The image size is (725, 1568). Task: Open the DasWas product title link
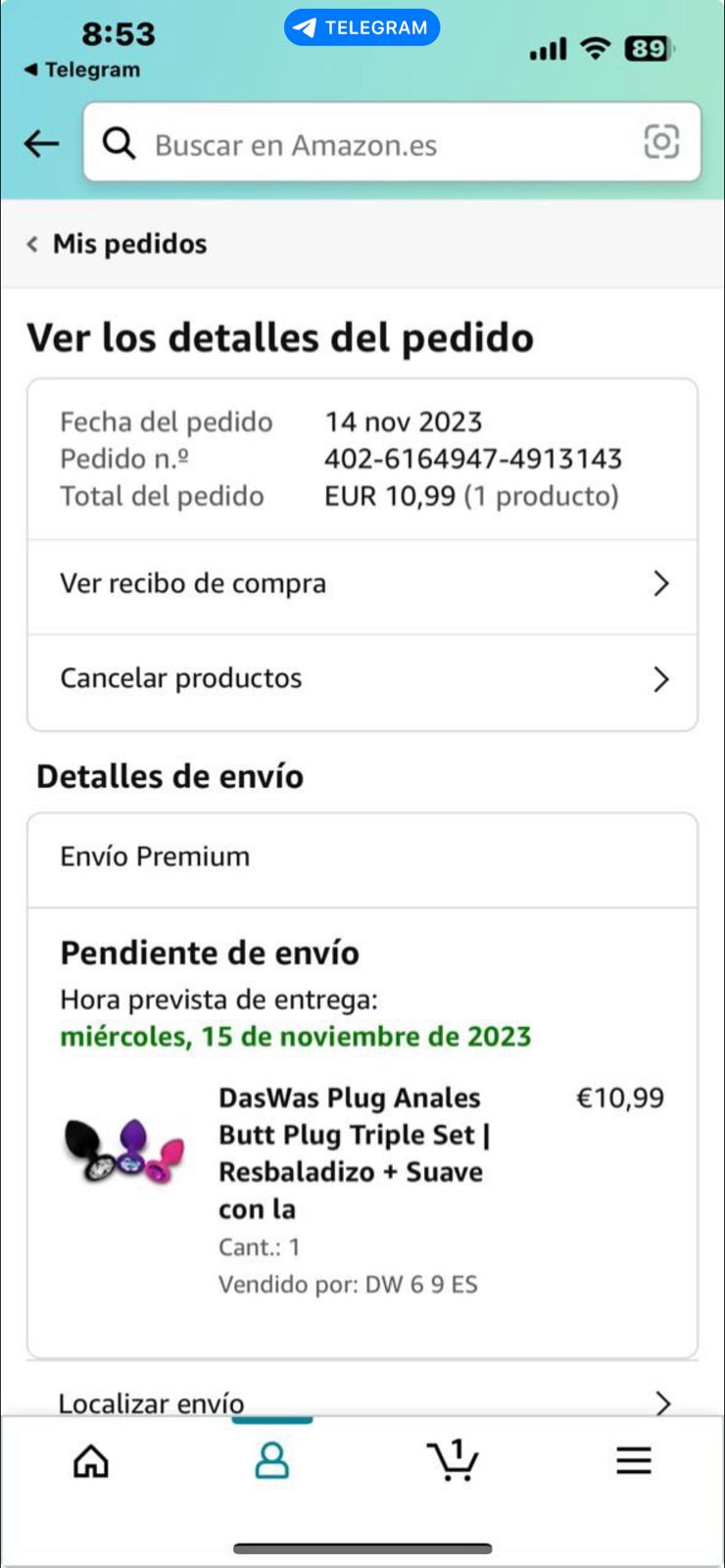coord(353,1152)
